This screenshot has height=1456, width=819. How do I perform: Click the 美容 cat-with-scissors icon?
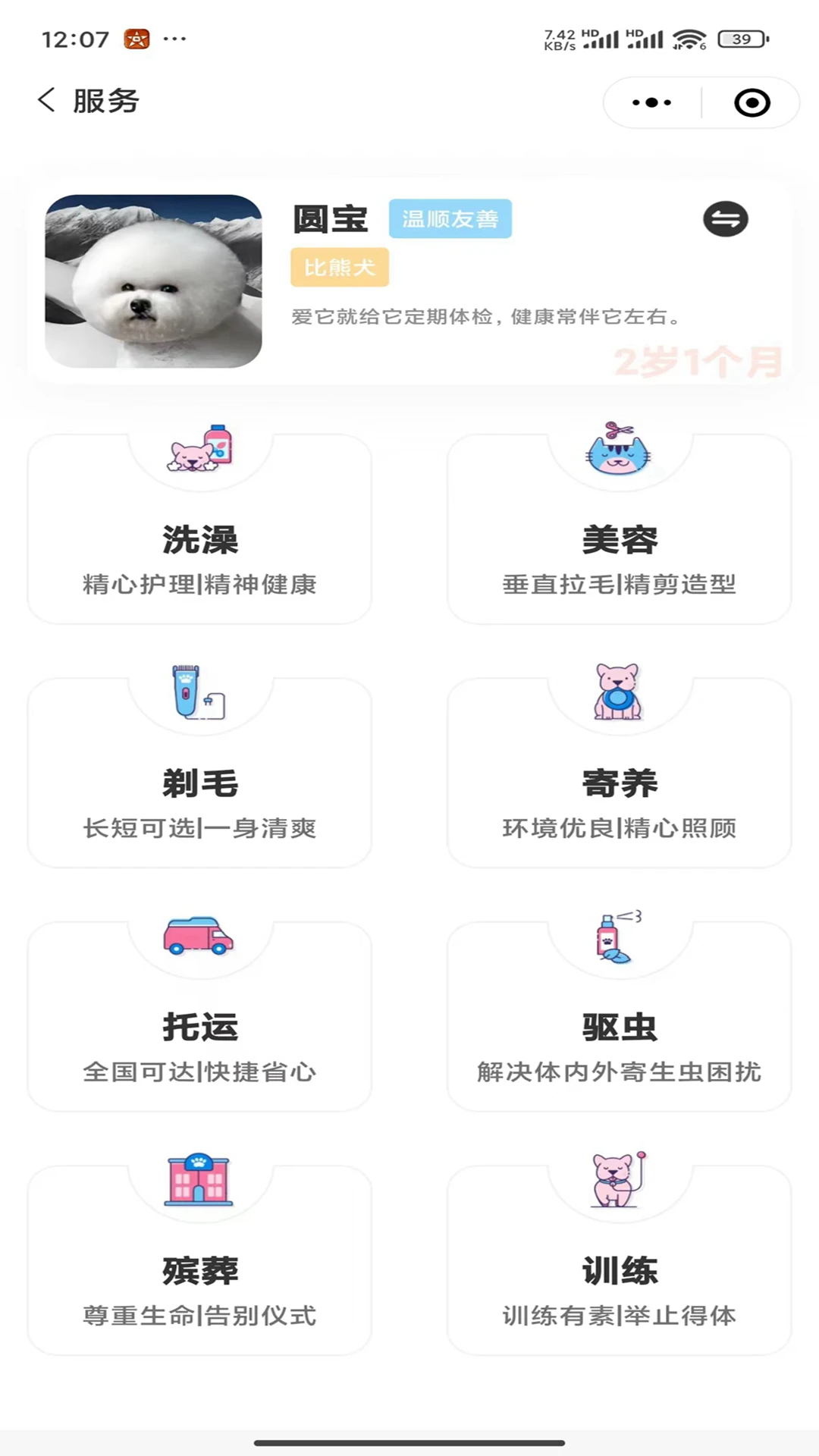point(618,453)
